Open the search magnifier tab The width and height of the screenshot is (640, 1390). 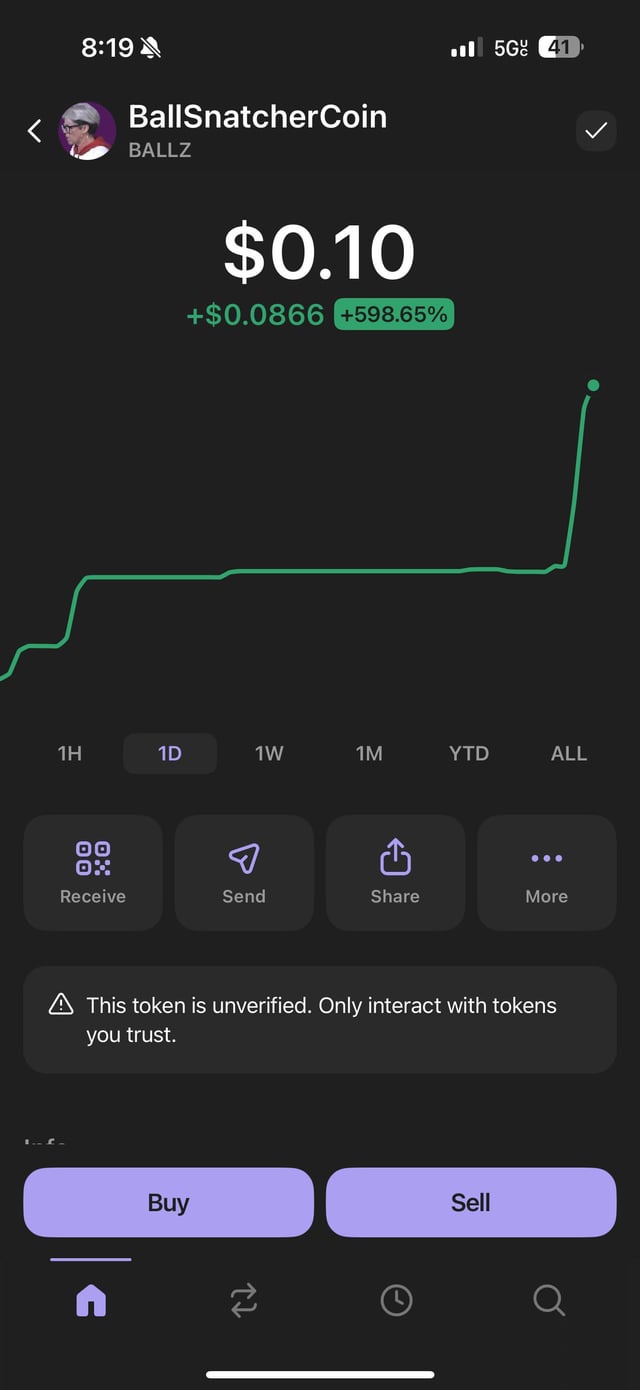549,1300
